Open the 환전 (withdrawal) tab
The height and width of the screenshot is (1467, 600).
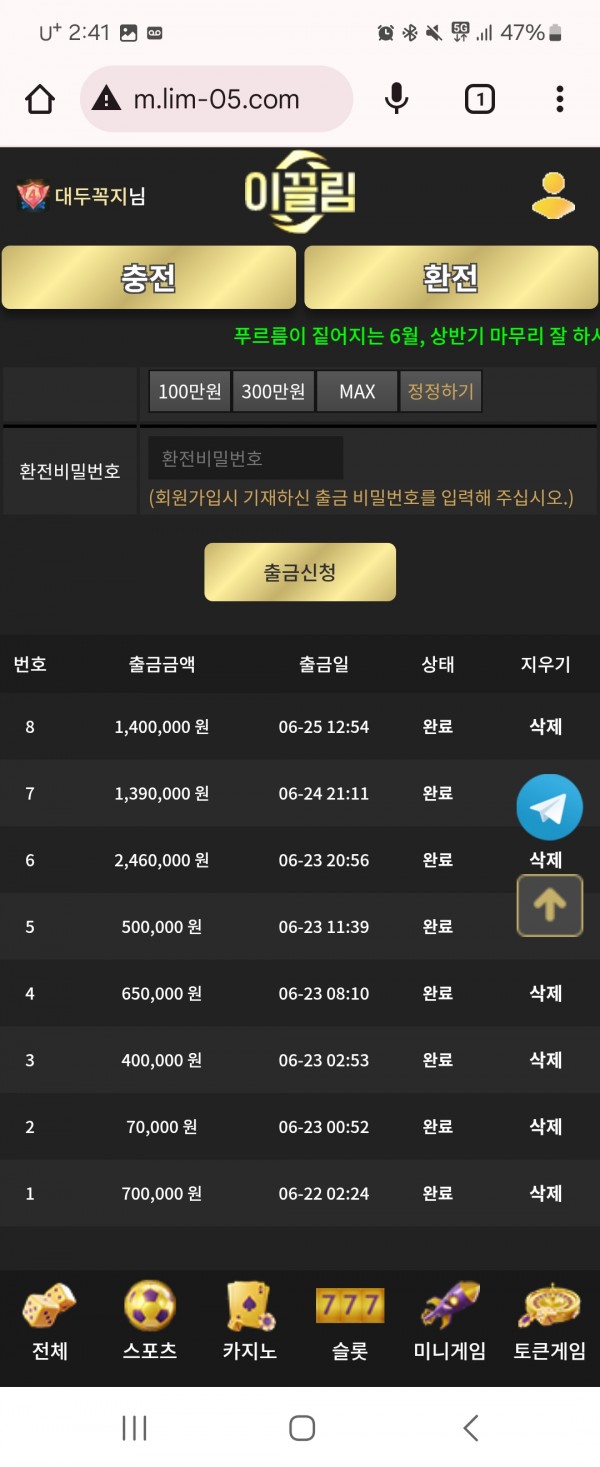(451, 277)
